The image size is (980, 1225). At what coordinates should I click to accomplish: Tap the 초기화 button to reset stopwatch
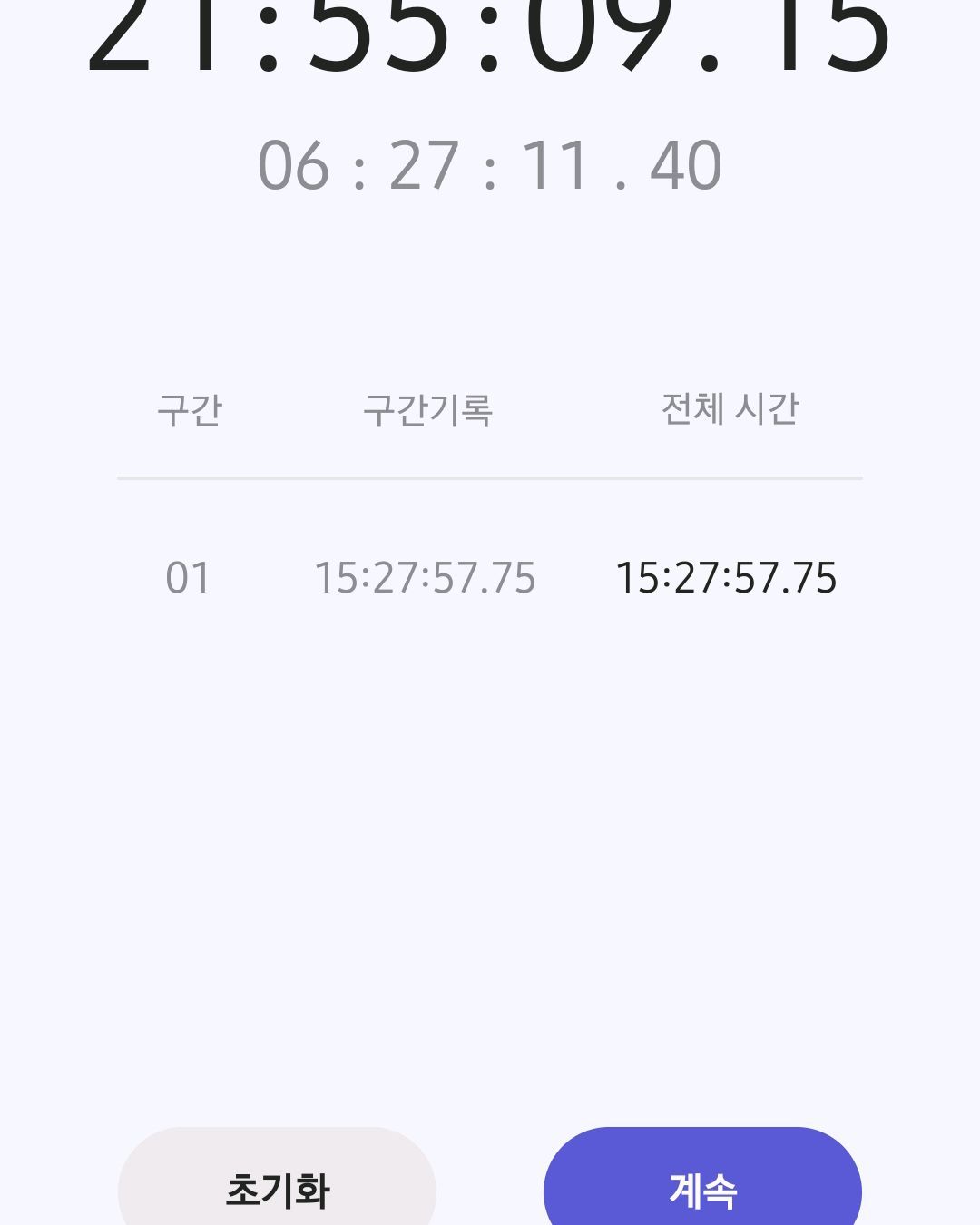277,1187
